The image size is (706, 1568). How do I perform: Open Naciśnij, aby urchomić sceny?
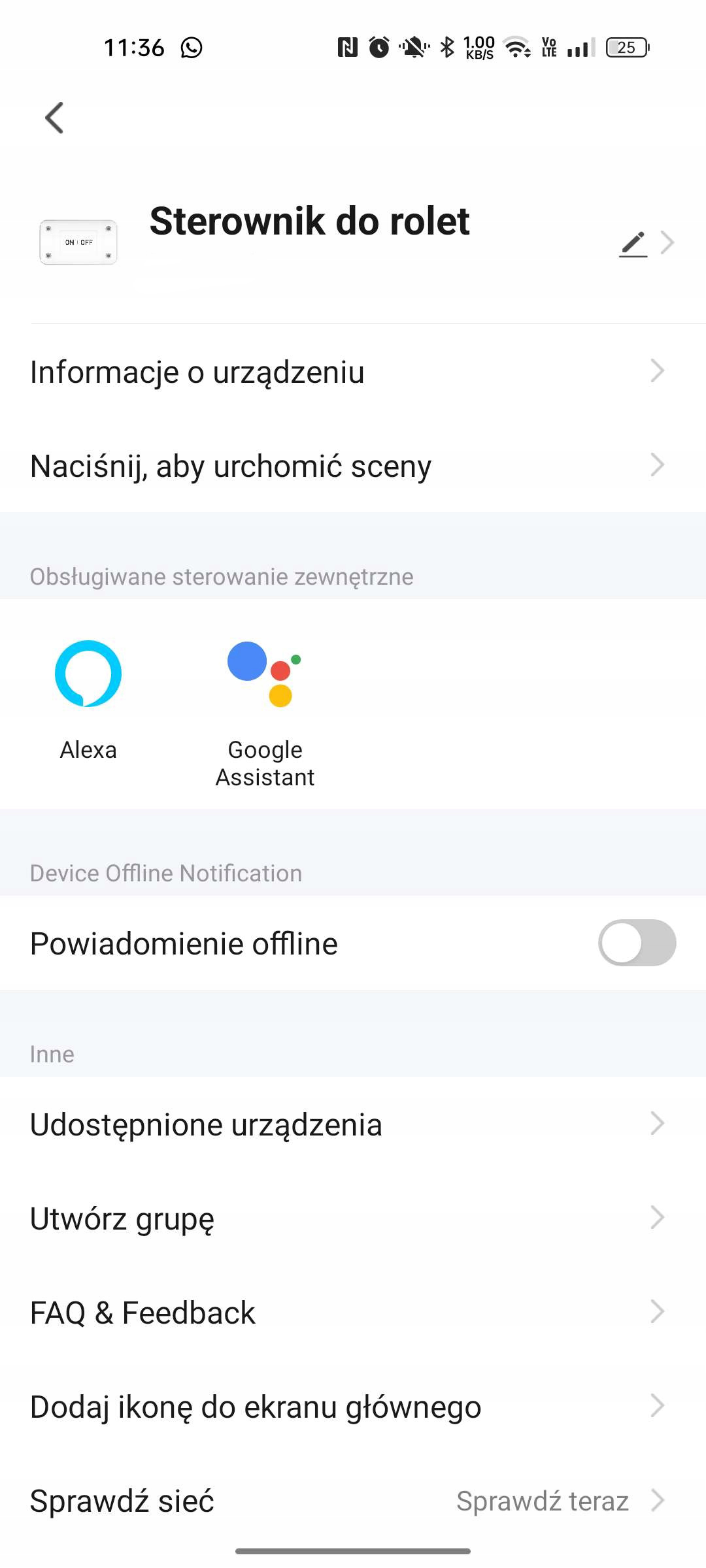353,466
